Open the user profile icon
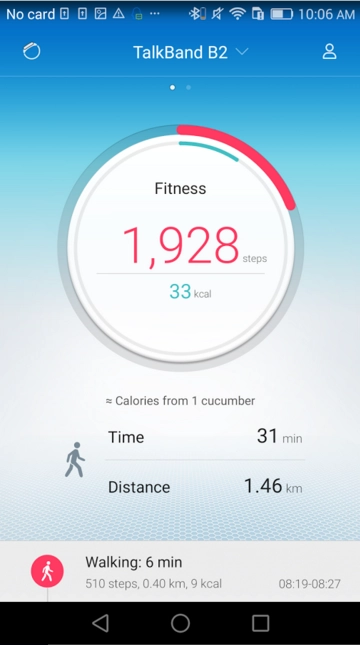 (x=329, y=52)
